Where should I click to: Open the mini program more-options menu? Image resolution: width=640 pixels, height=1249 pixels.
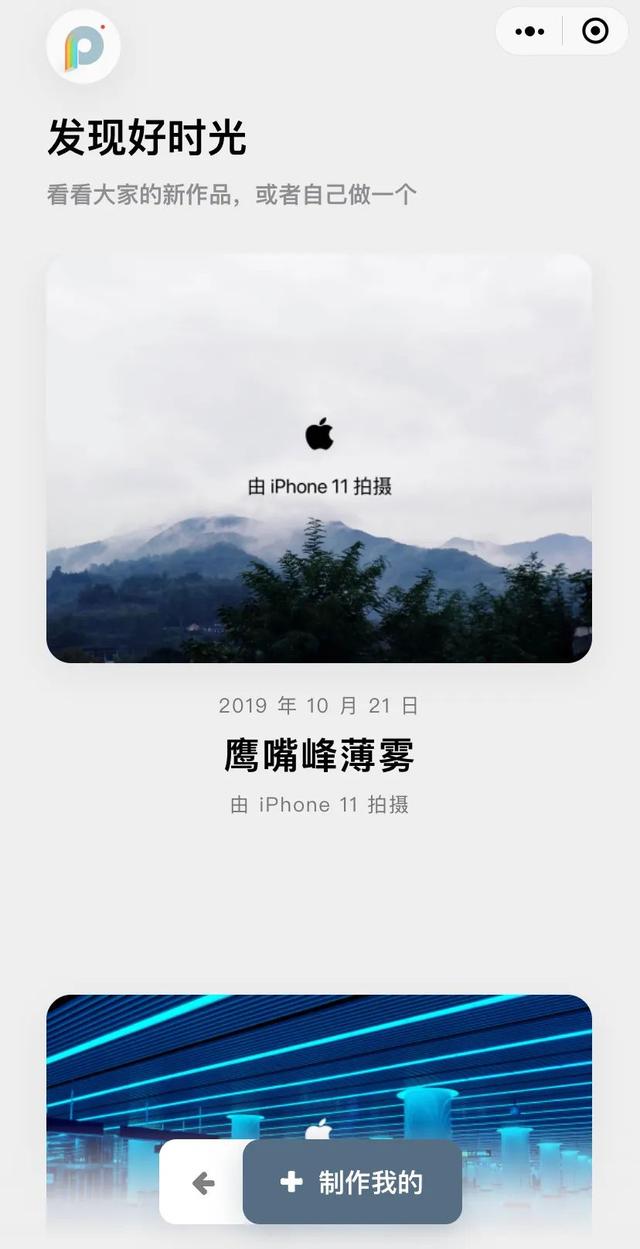(x=530, y=32)
